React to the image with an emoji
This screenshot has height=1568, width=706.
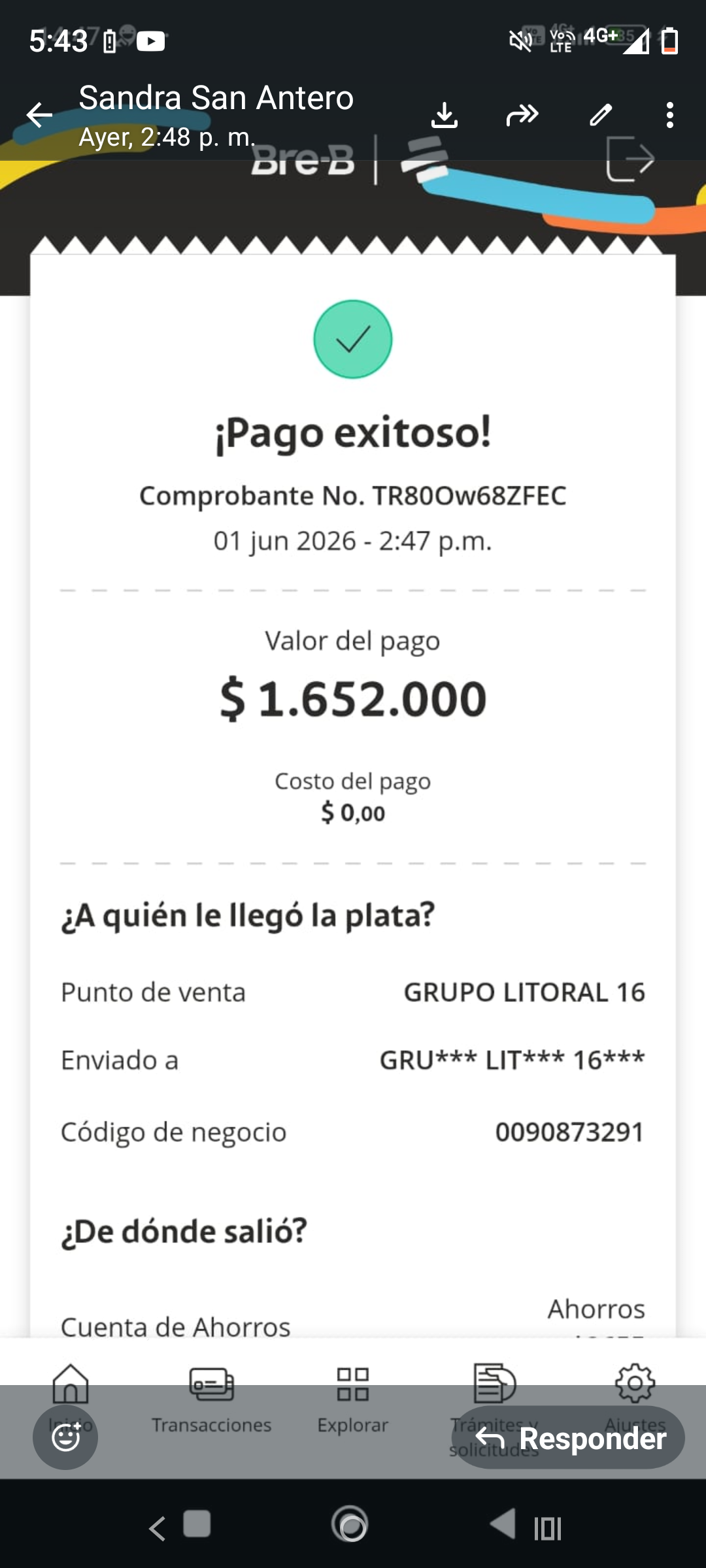tap(65, 1437)
